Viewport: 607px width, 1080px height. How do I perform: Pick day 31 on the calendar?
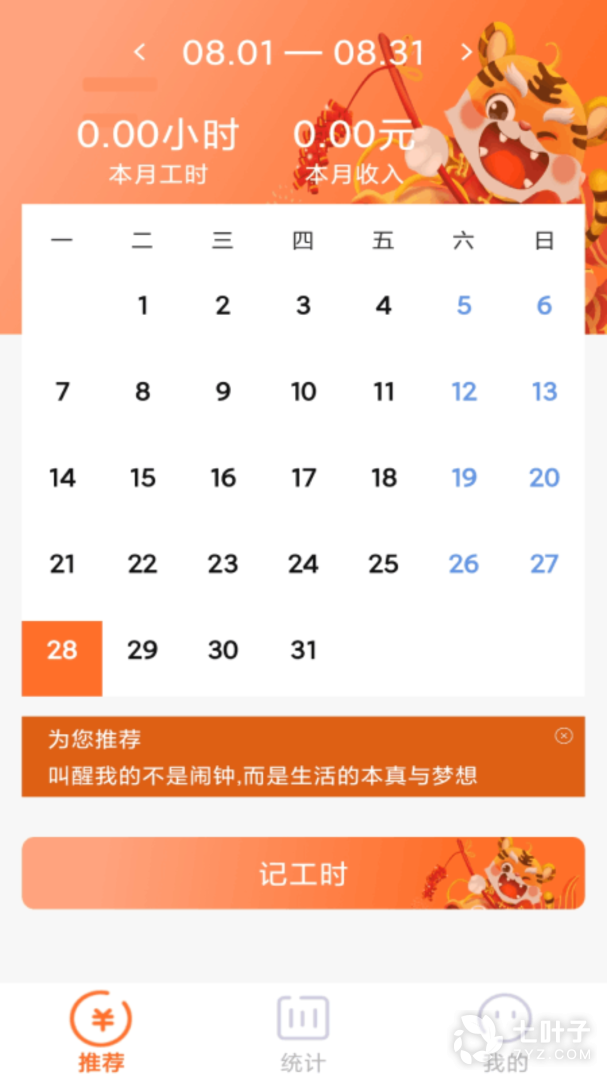303,651
